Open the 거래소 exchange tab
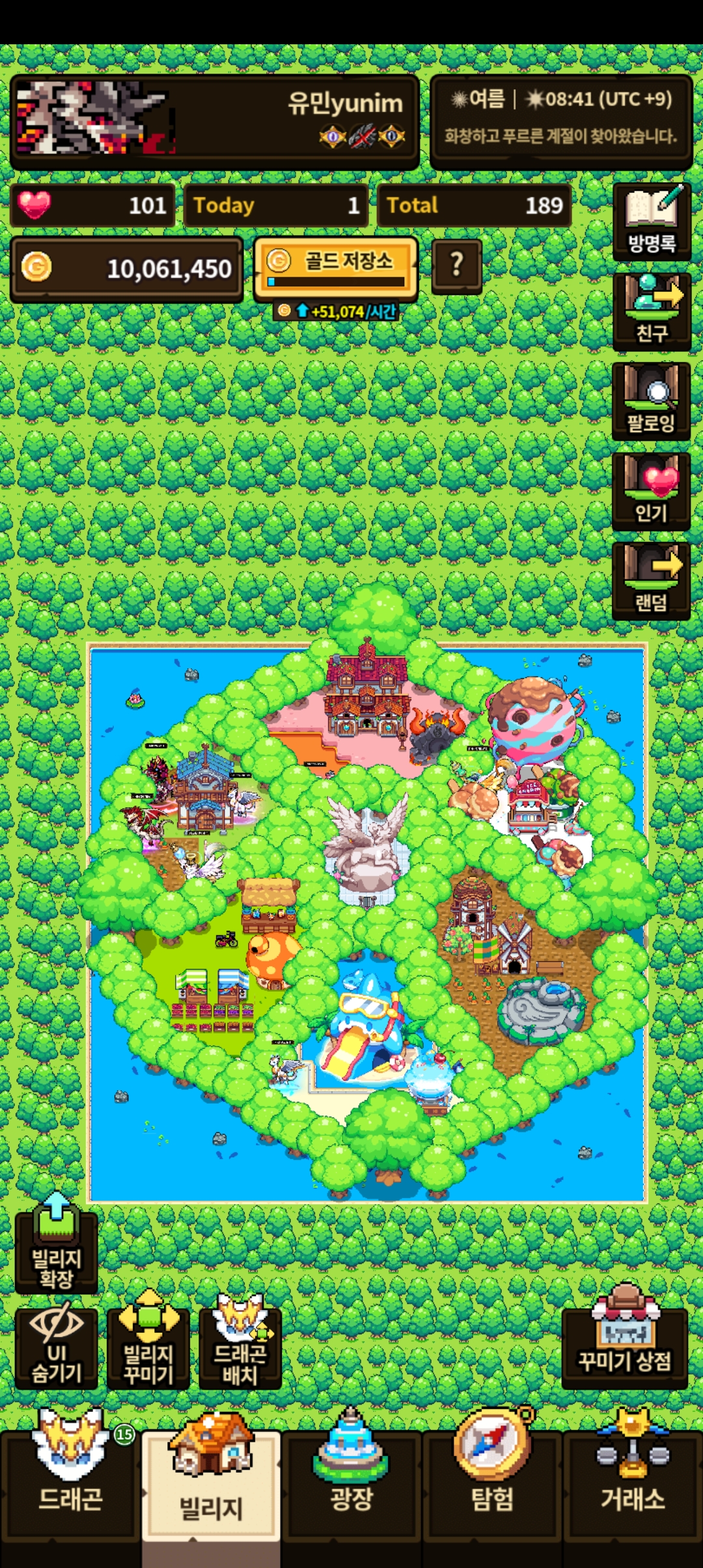703x1568 pixels. tap(633, 1486)
